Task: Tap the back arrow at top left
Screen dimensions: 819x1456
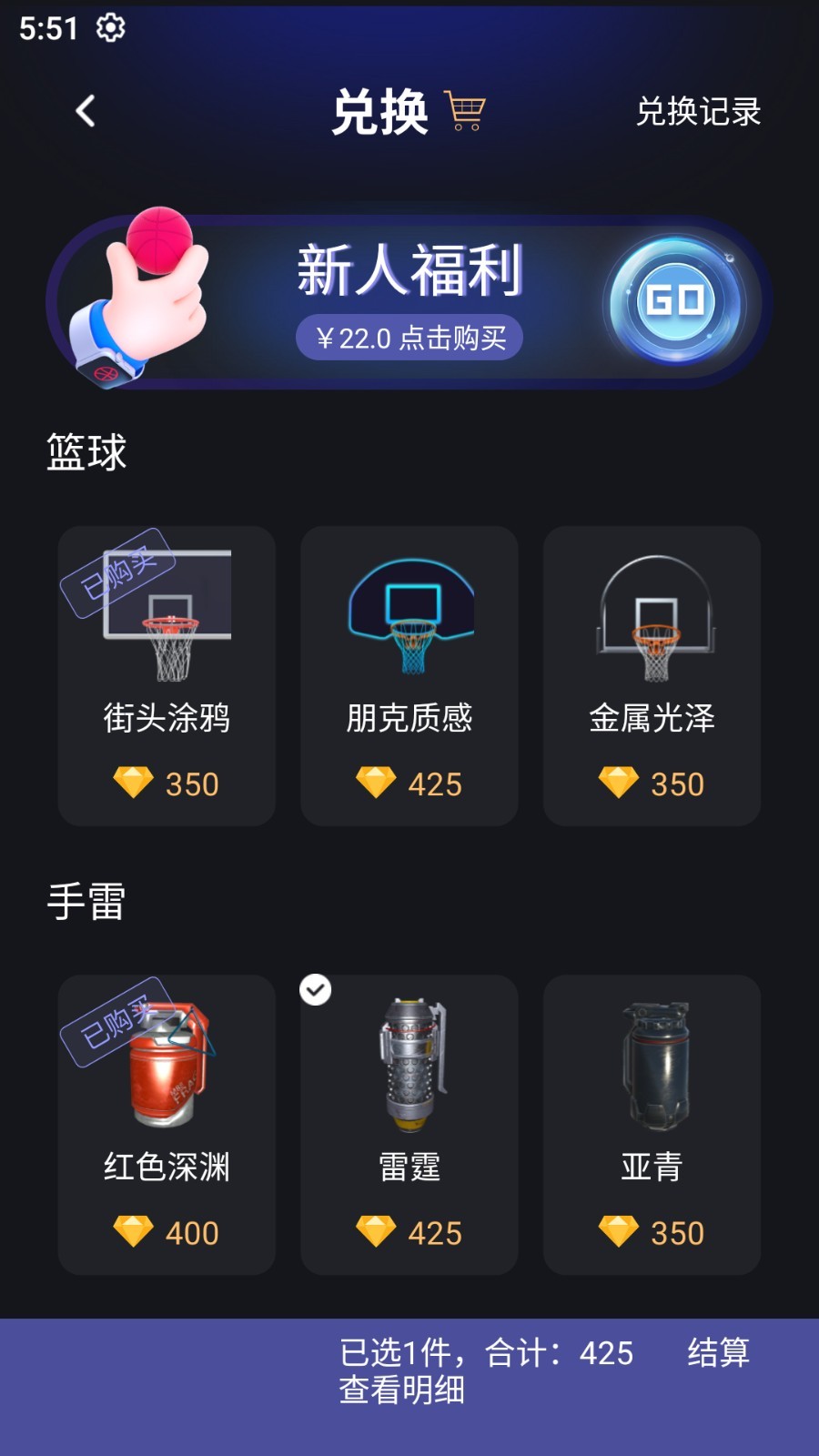Action: tap(86, 109)
